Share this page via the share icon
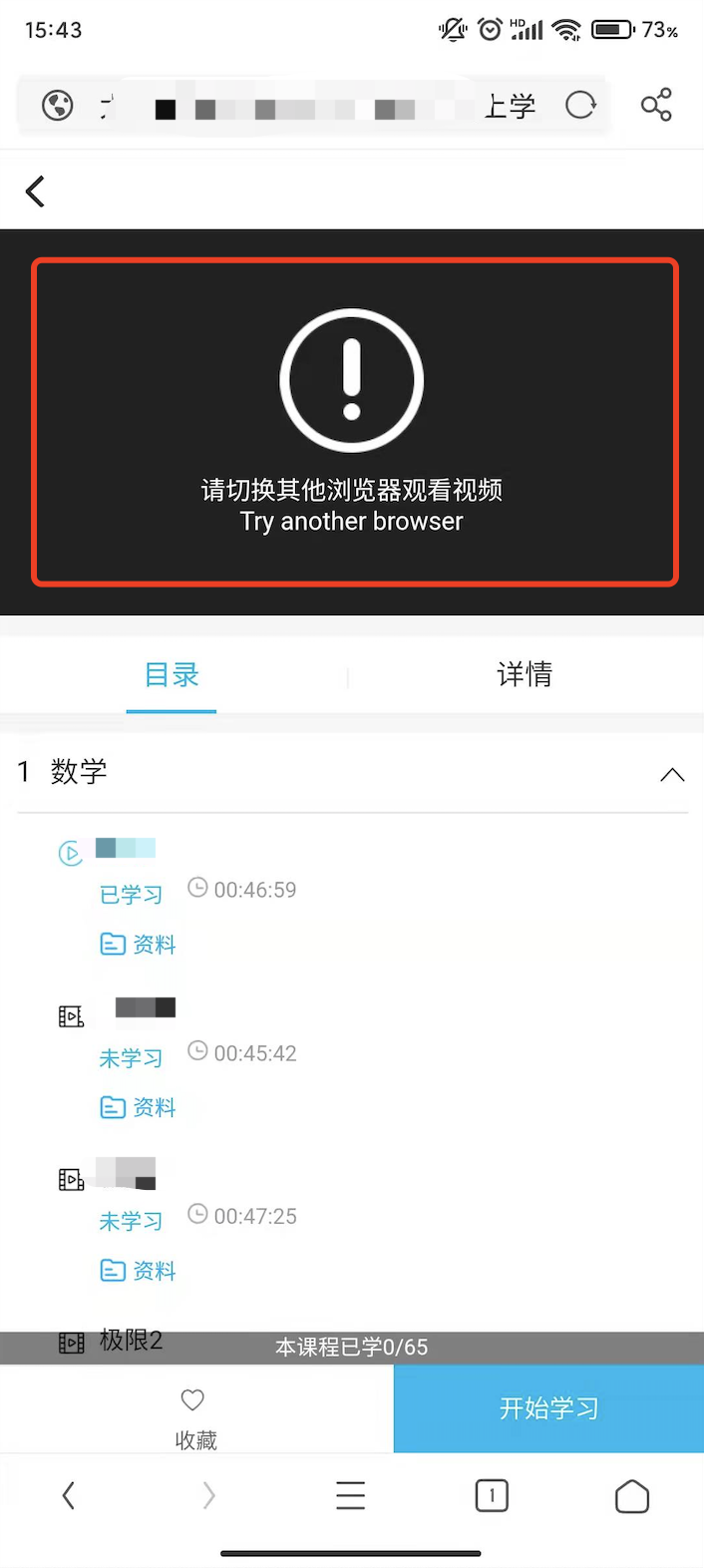Image resolution: width=704 pixels, height=1568 pixels. pos(655,105)
